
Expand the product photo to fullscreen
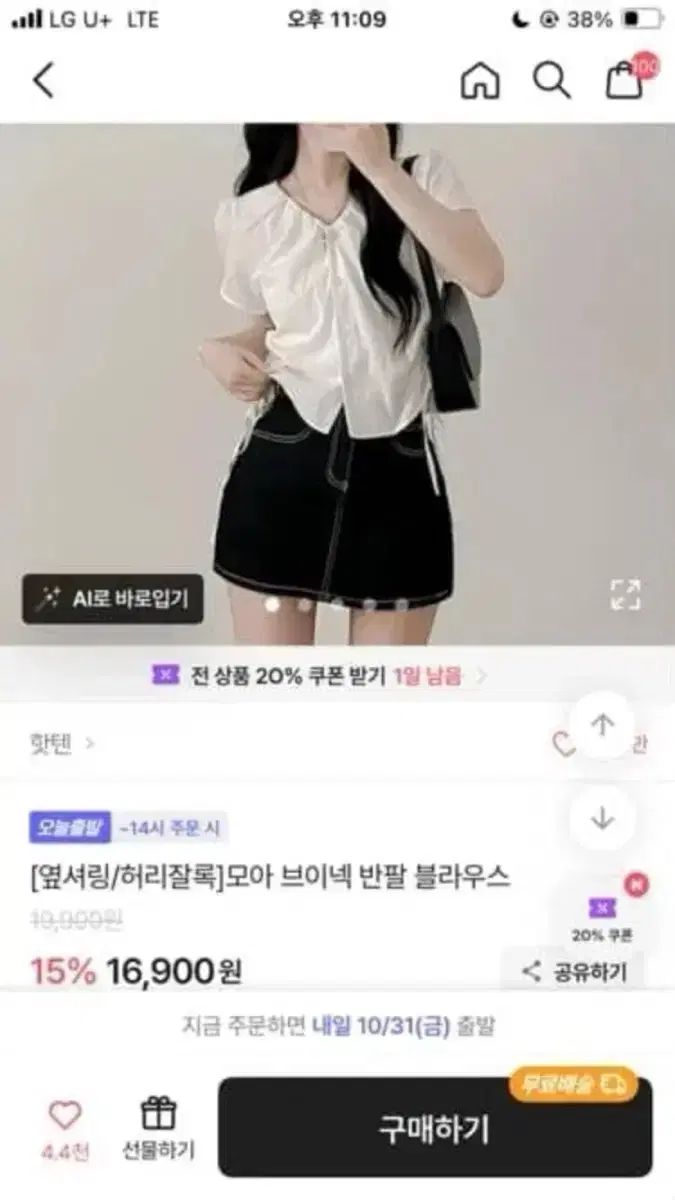tap(625, 594)
